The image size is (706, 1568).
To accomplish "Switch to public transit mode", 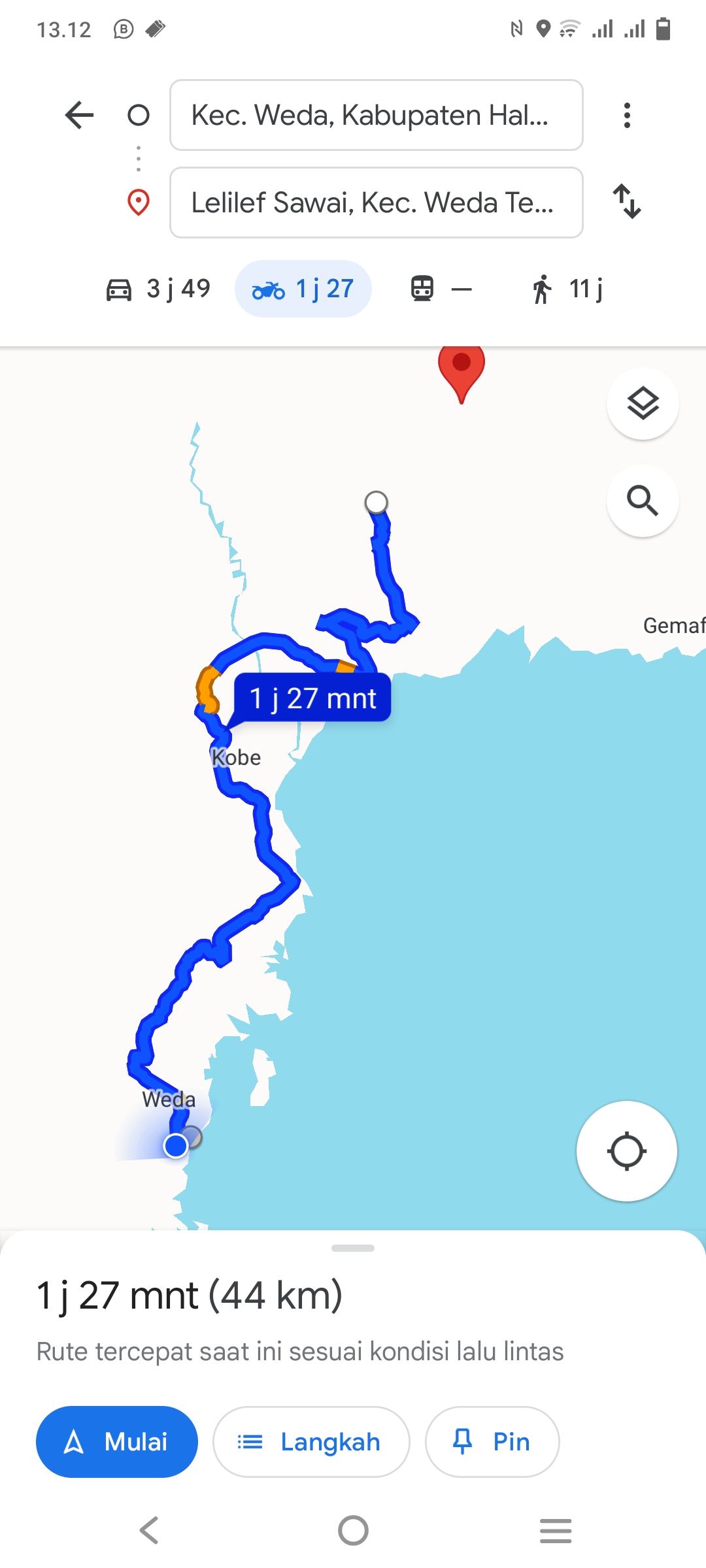I will click(x=441, y=289).
